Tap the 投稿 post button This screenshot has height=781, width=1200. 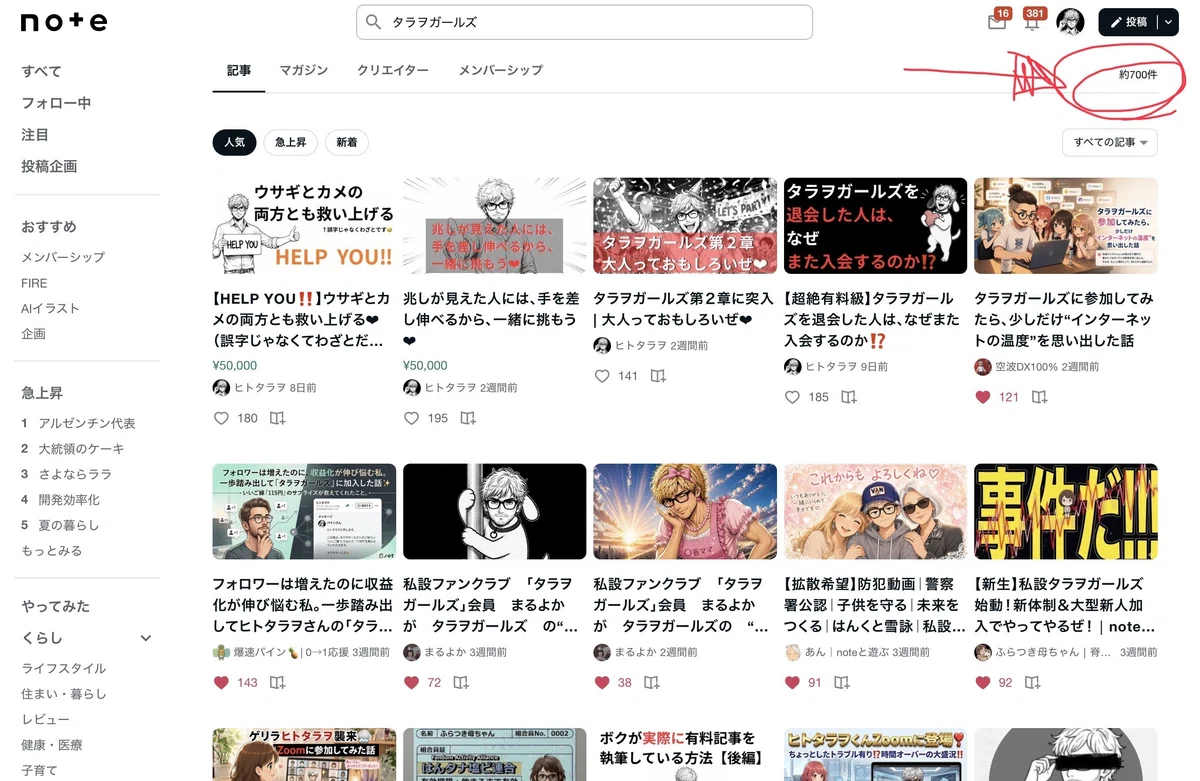click(1128, 22)
